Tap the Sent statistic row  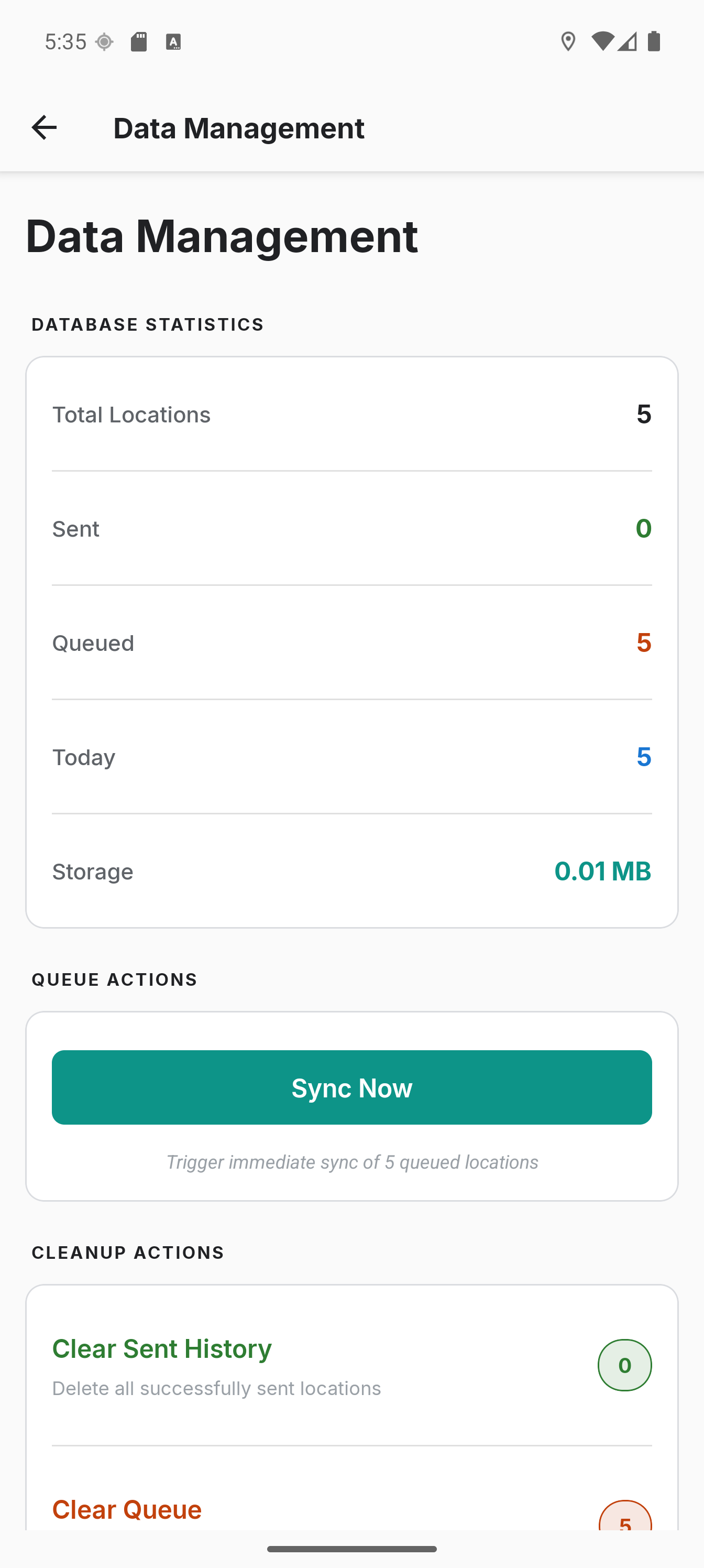[351, 529]
